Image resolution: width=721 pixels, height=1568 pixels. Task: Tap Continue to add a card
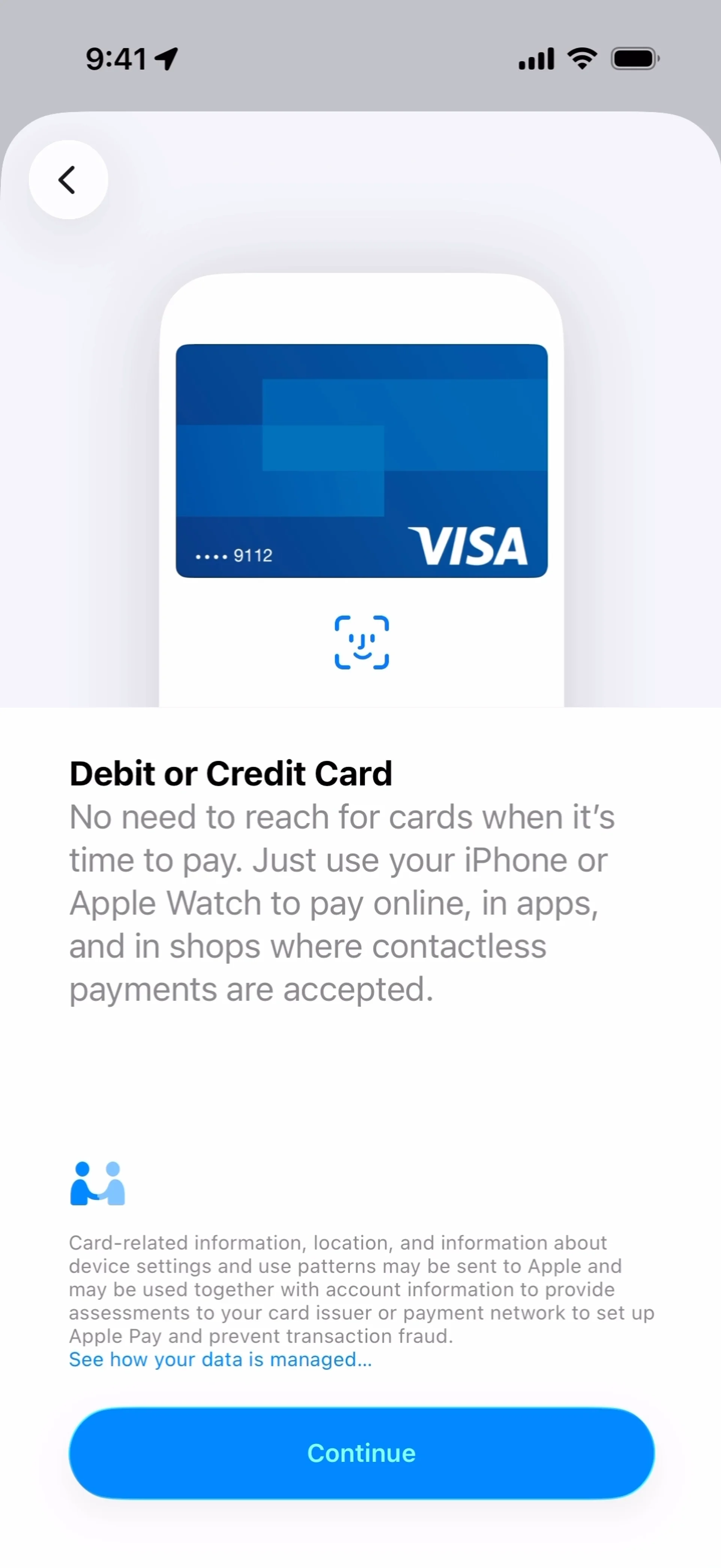(361, 1453)
